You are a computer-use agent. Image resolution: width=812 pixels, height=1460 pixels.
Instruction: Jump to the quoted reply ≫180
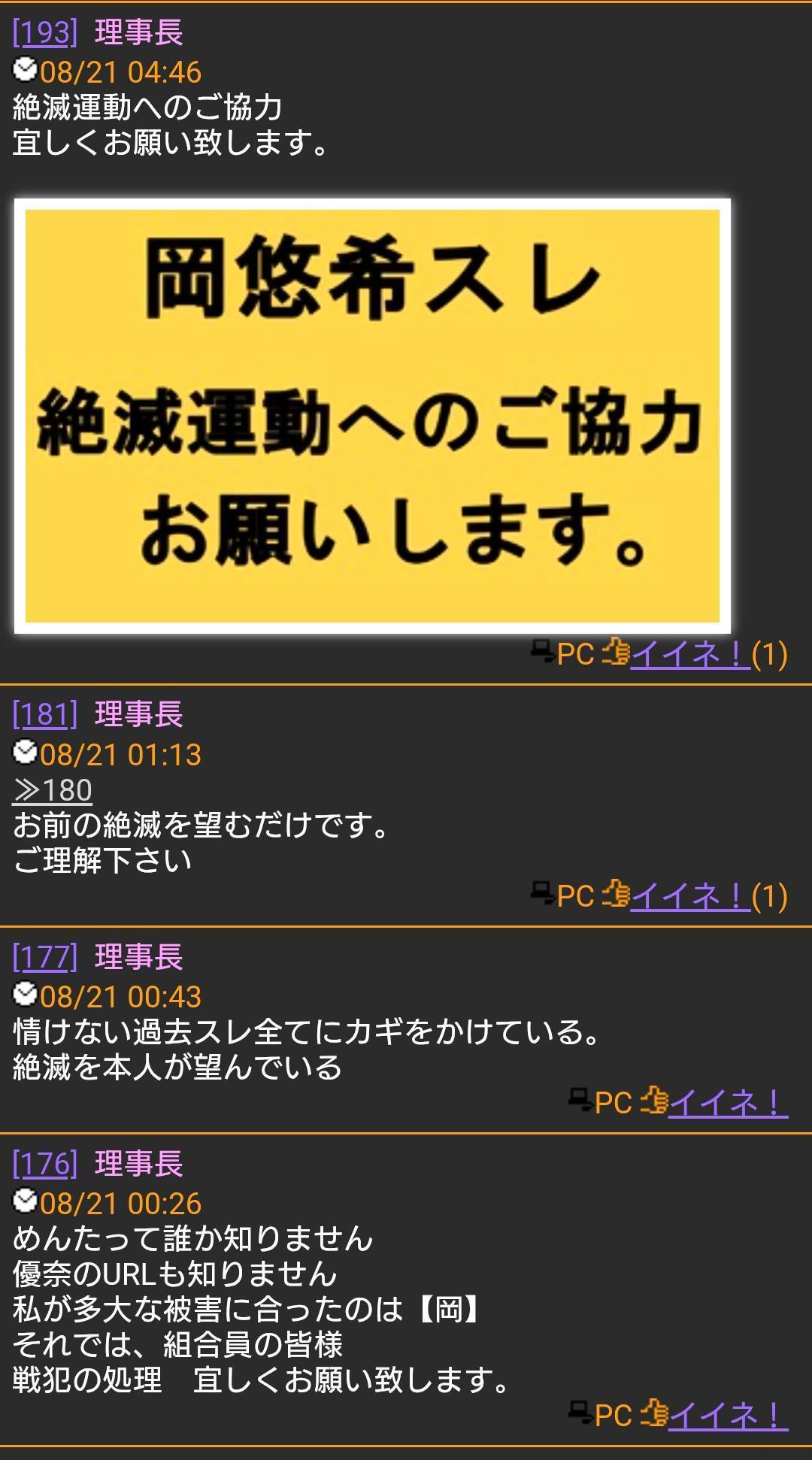coord(53,790)
